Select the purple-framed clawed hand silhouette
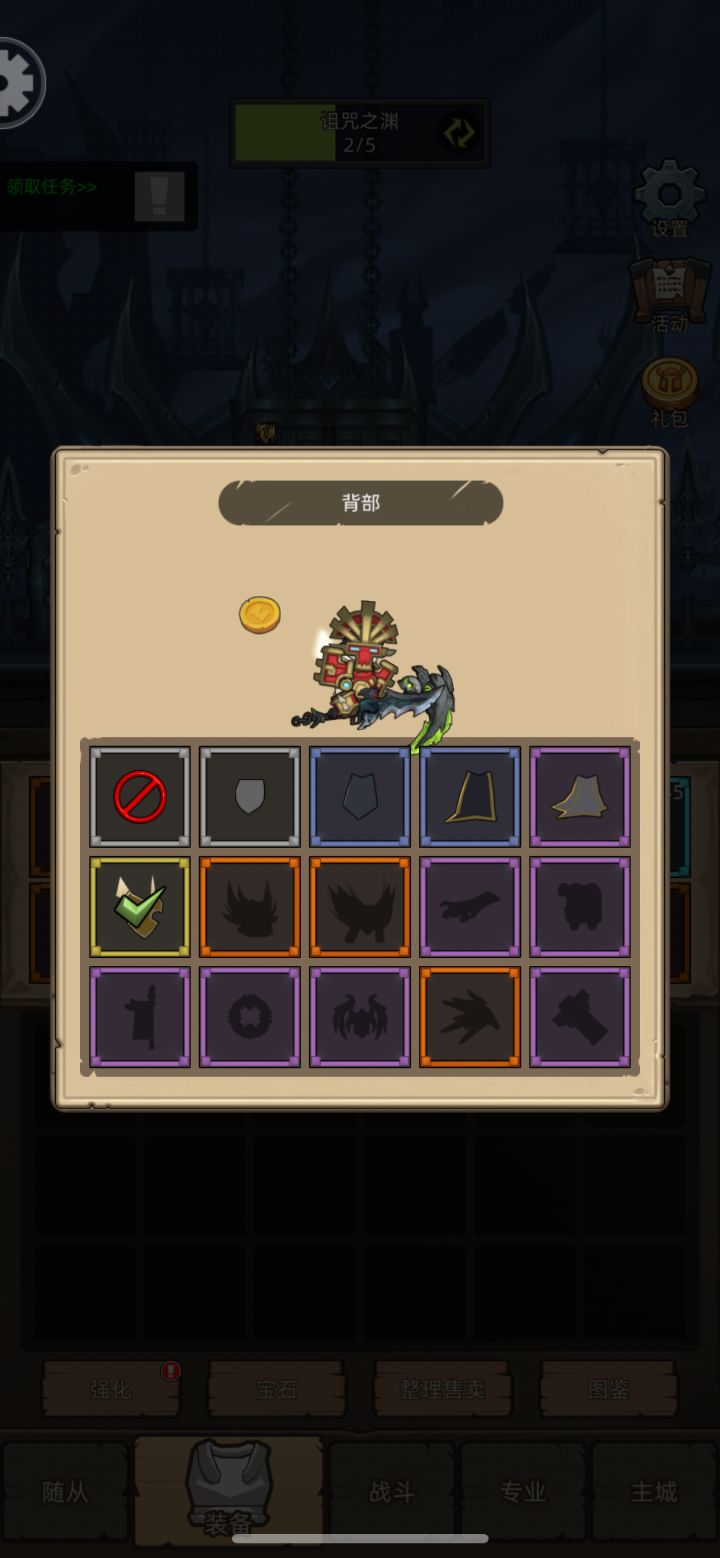The height and width of the screenshot is (1558, 720). pyautogui.click(x=470, y=907)
